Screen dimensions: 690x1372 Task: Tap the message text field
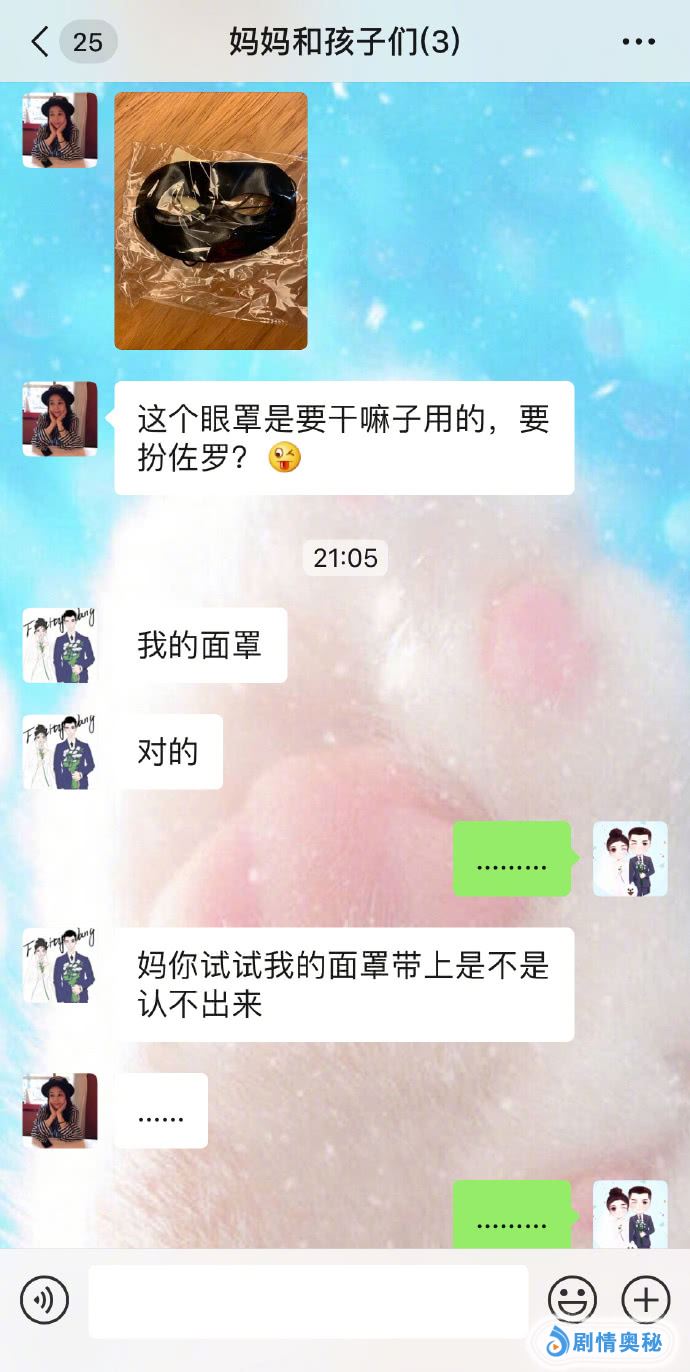click(x=308, y=1300)
